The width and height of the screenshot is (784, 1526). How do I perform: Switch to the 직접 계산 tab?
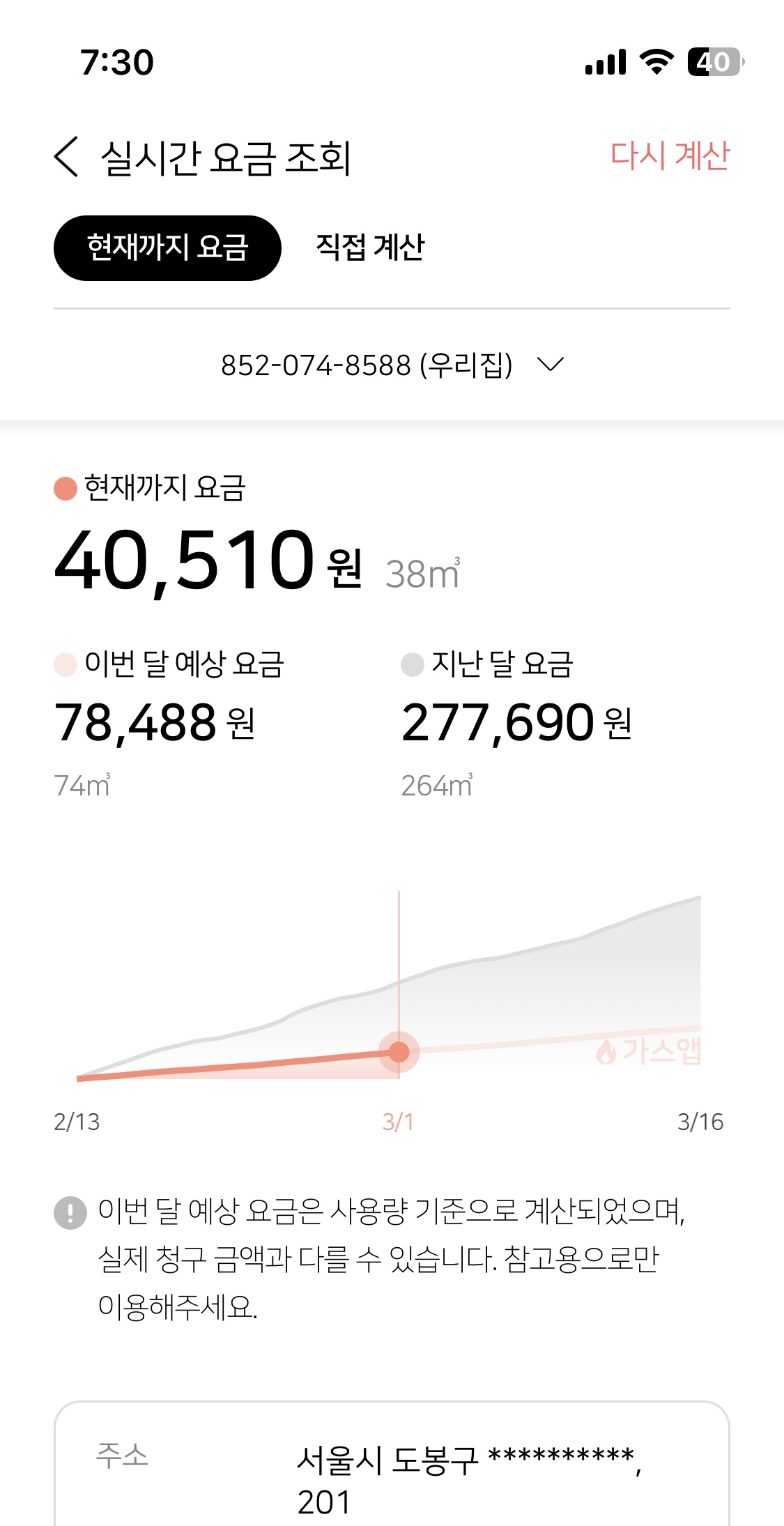[370, 247]
